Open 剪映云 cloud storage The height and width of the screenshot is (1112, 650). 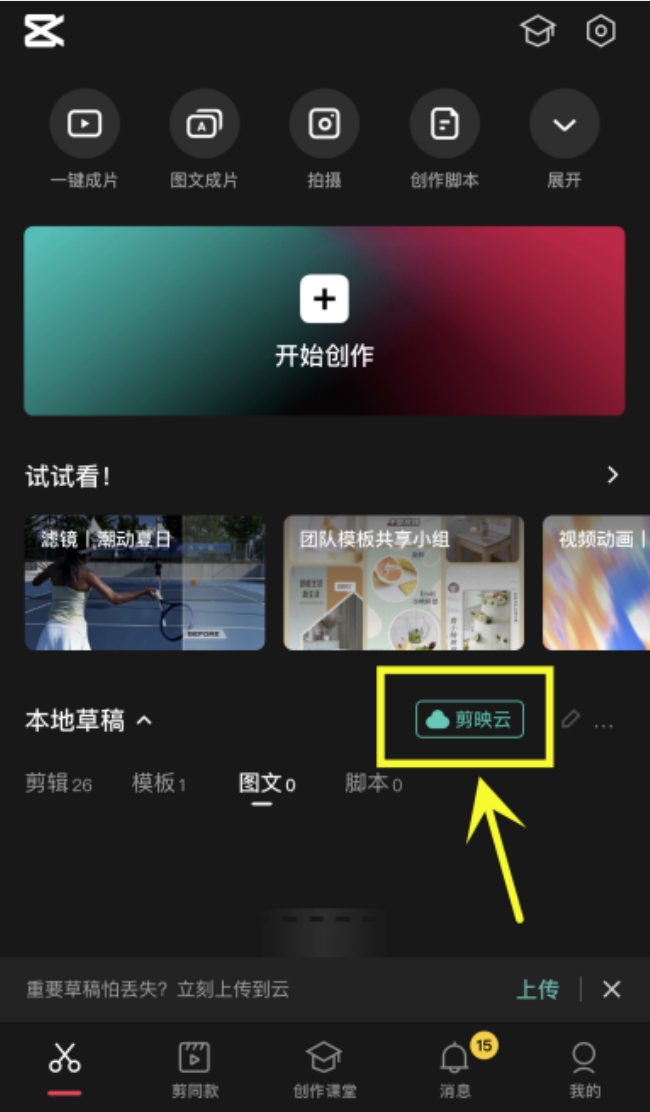(x=470, y=720)
